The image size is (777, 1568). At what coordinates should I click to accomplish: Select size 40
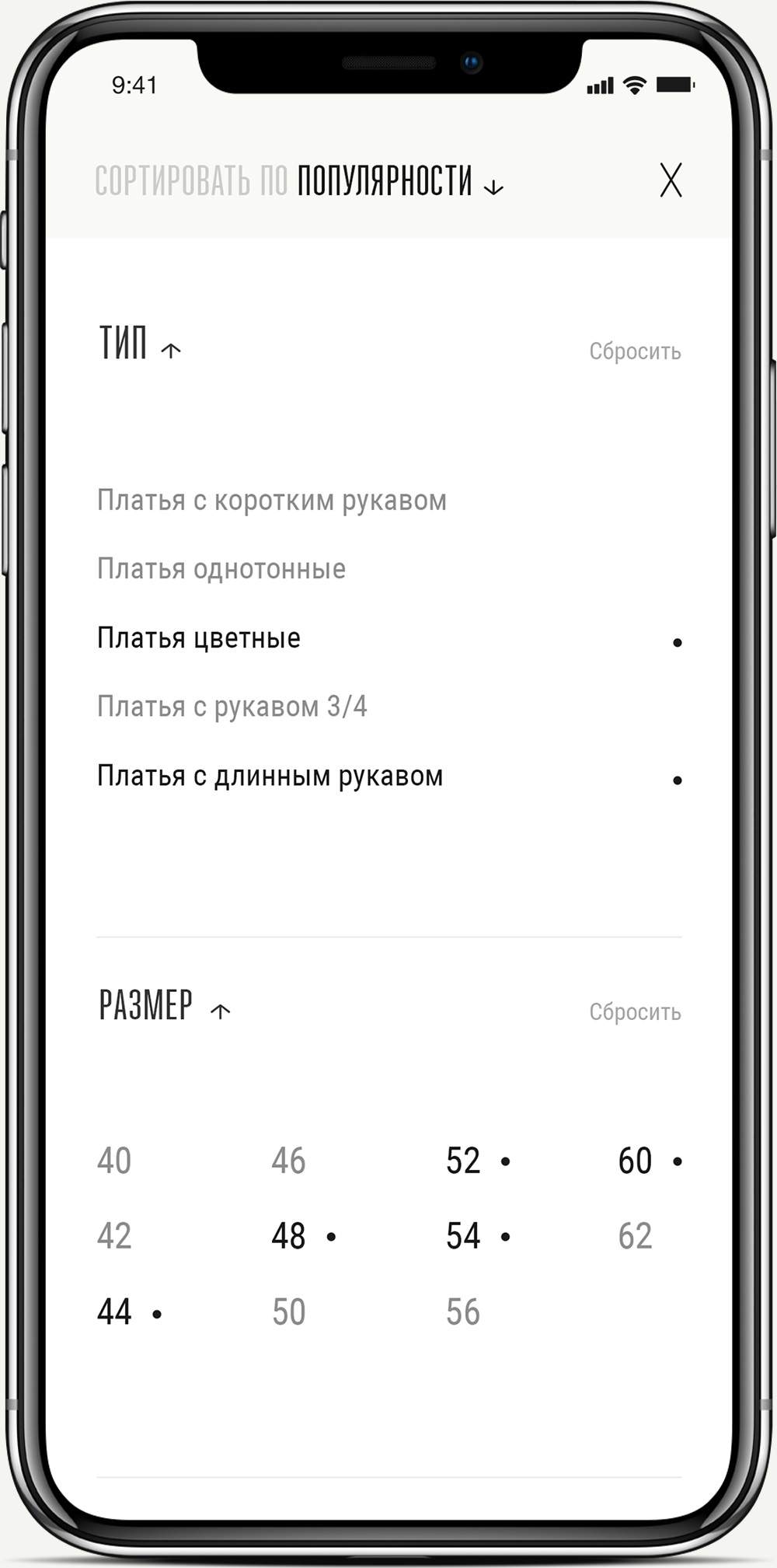coord(114,1161)
